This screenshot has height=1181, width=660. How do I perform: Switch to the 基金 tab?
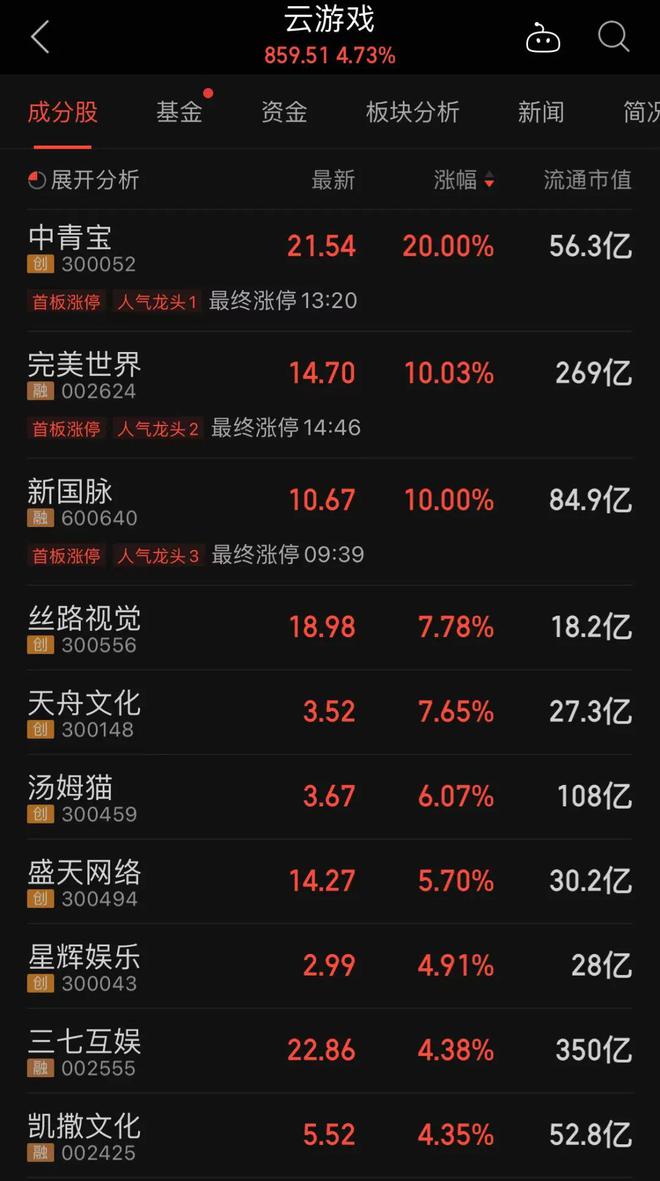pos(180,112)
